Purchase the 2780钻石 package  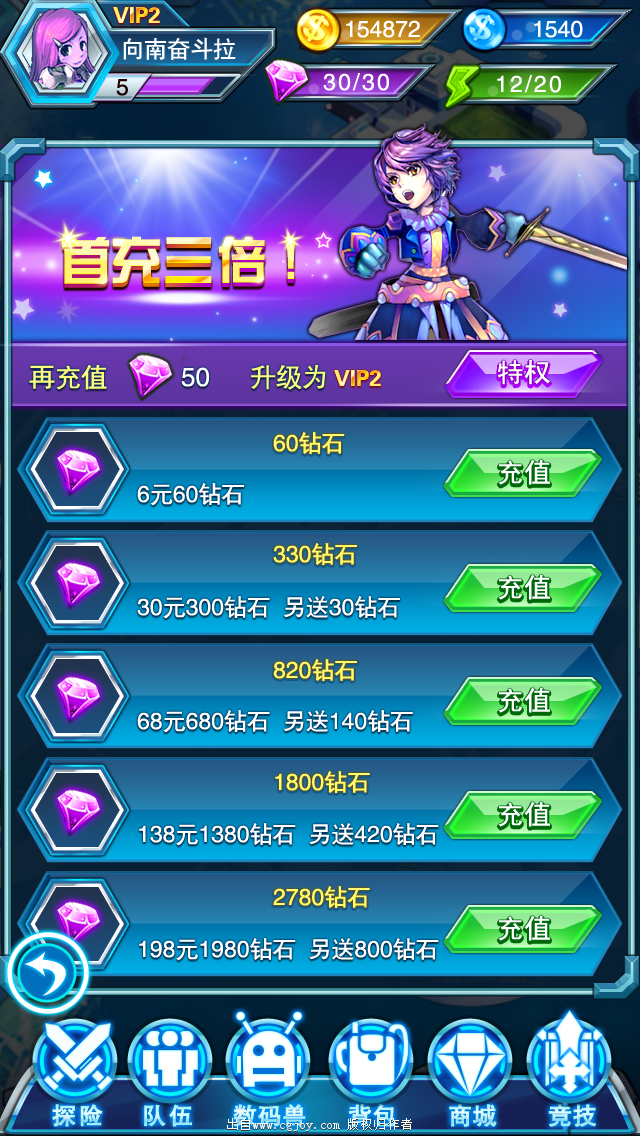[523, 930]
